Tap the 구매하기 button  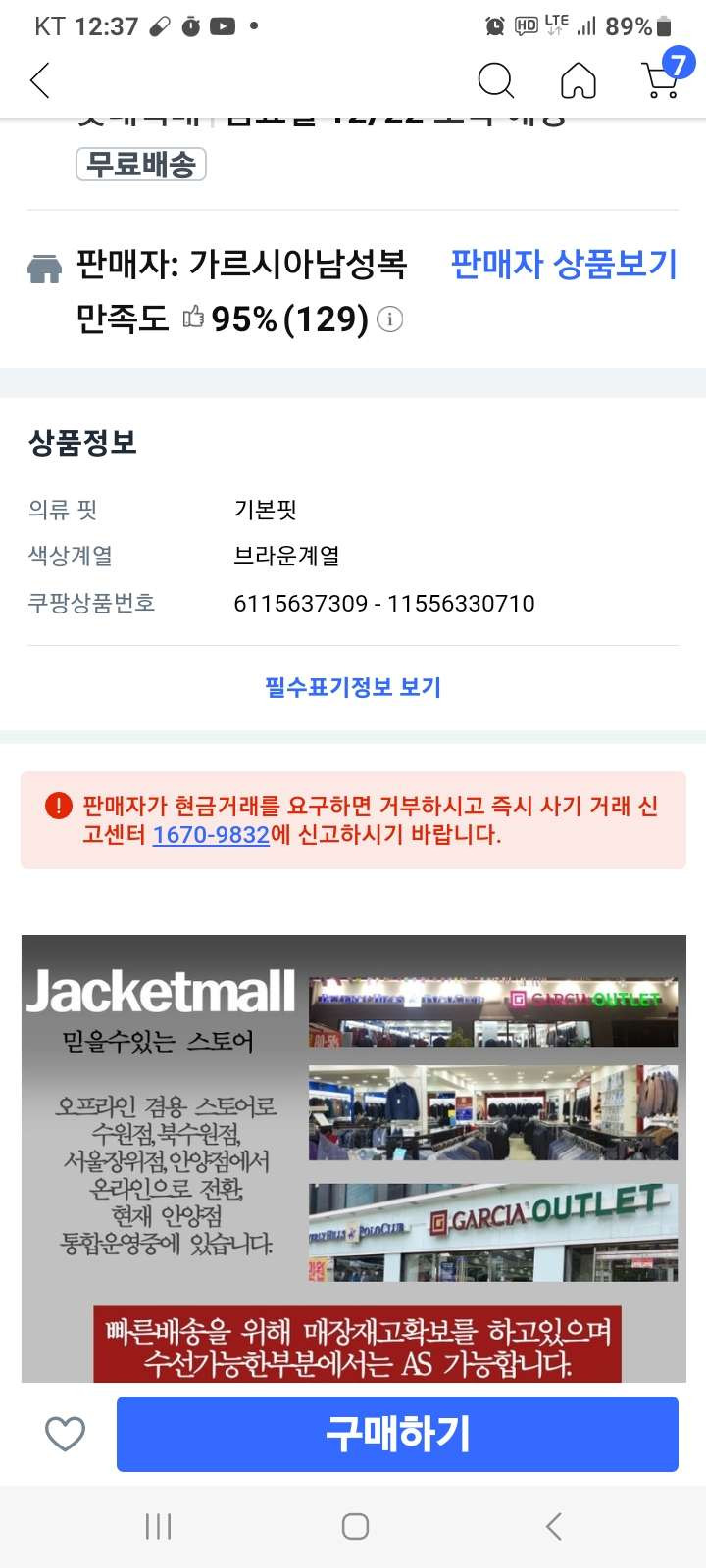tap(397, 1434)
